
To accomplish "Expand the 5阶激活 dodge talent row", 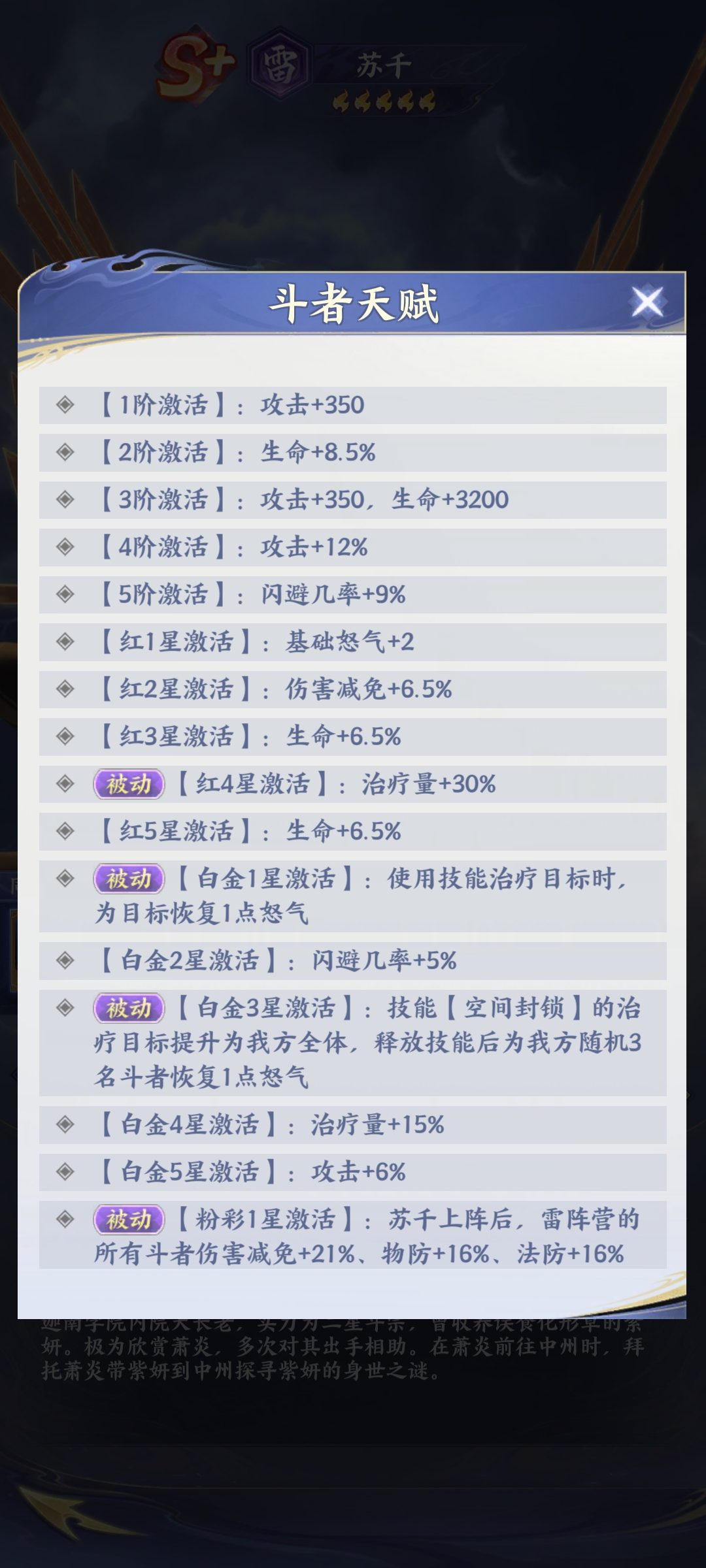I will tap(353, 596).
